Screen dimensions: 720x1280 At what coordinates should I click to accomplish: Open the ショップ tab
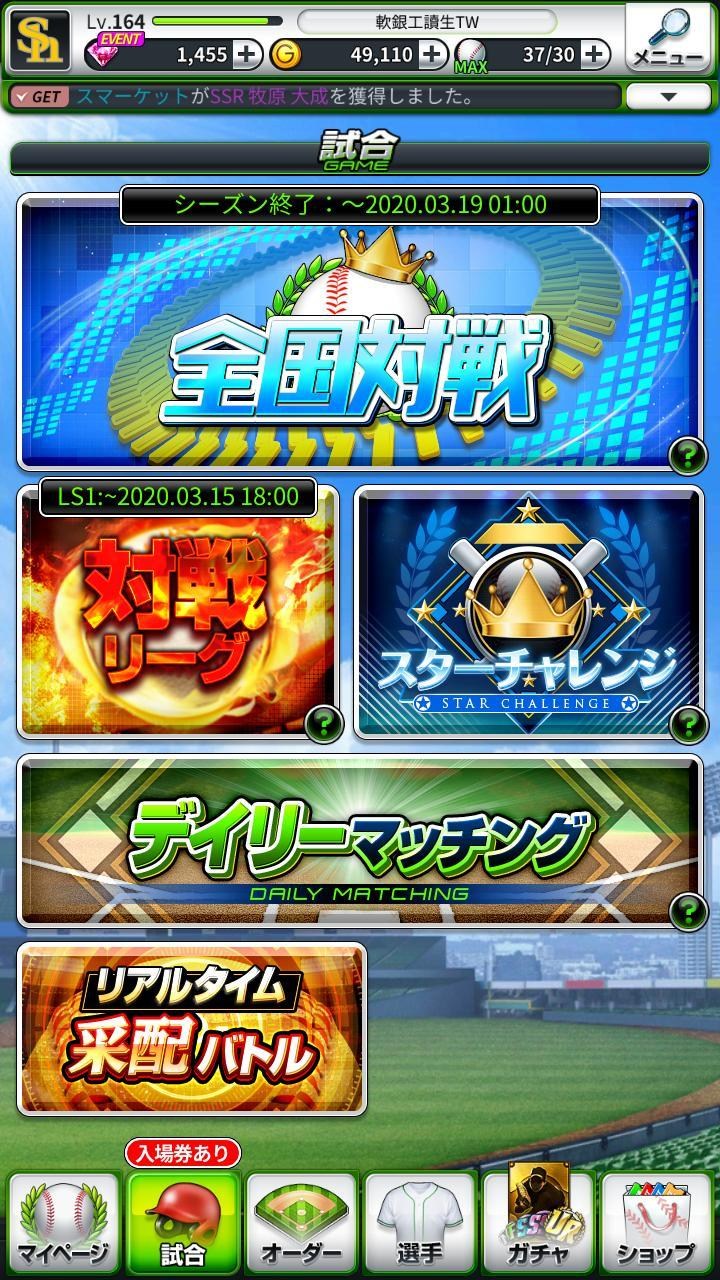[655, 1222]
